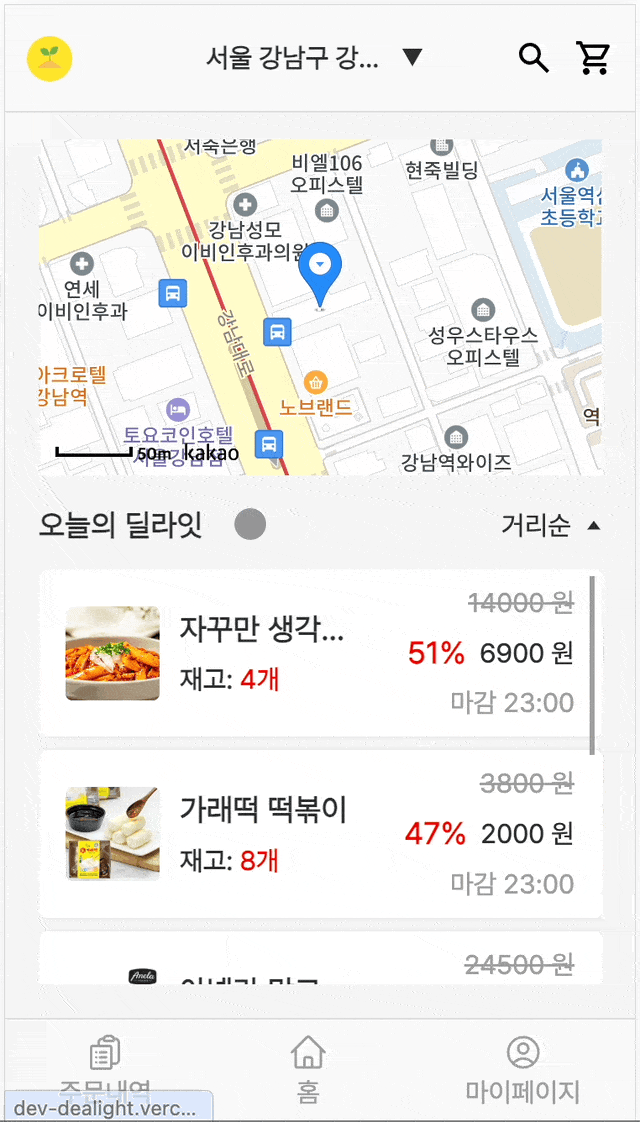Open the search magnifier icon
The height and width of the screenshot is (1122, 640).
[x=534, y=58]
